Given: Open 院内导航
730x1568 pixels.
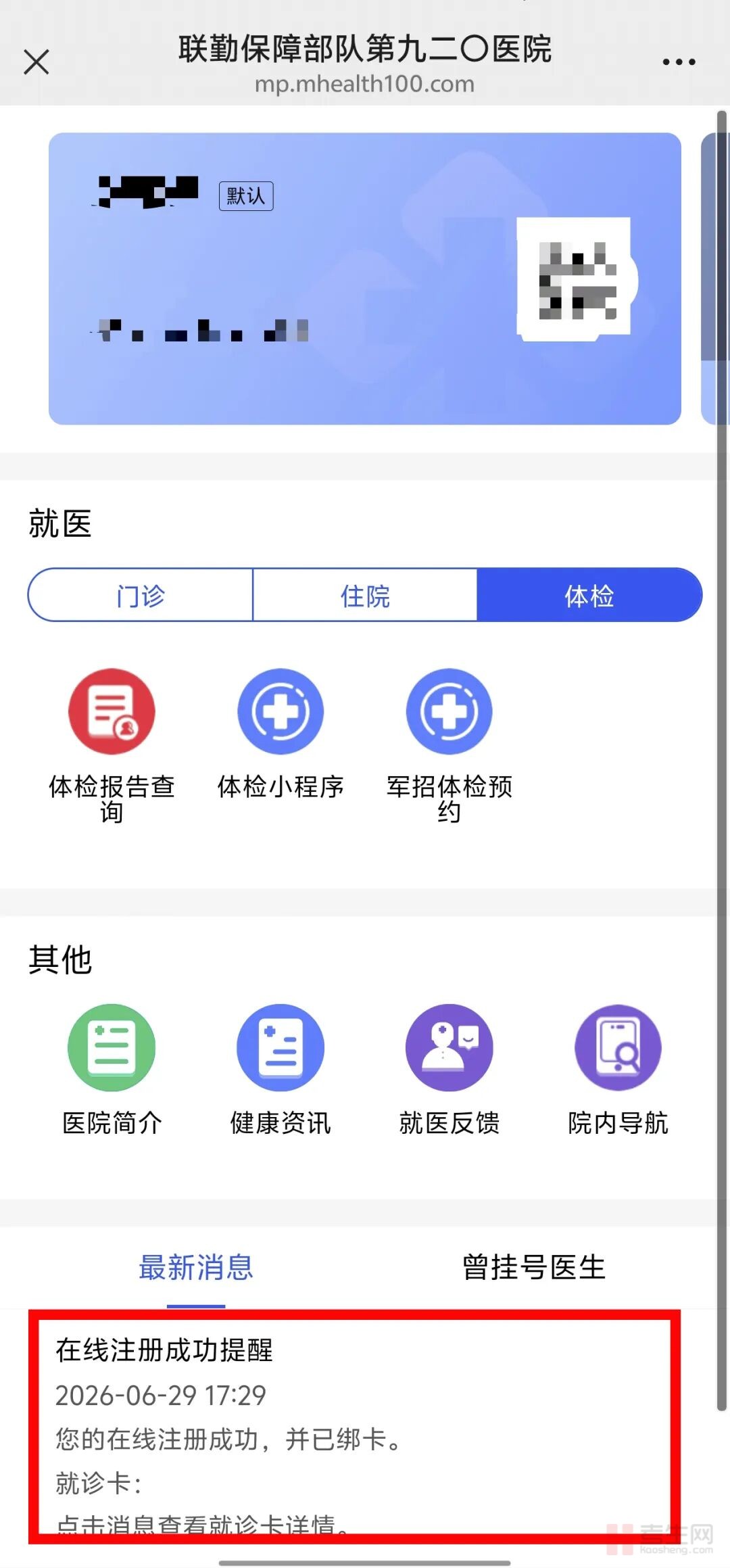Looking at the screenshot, I should [618, 1070].
